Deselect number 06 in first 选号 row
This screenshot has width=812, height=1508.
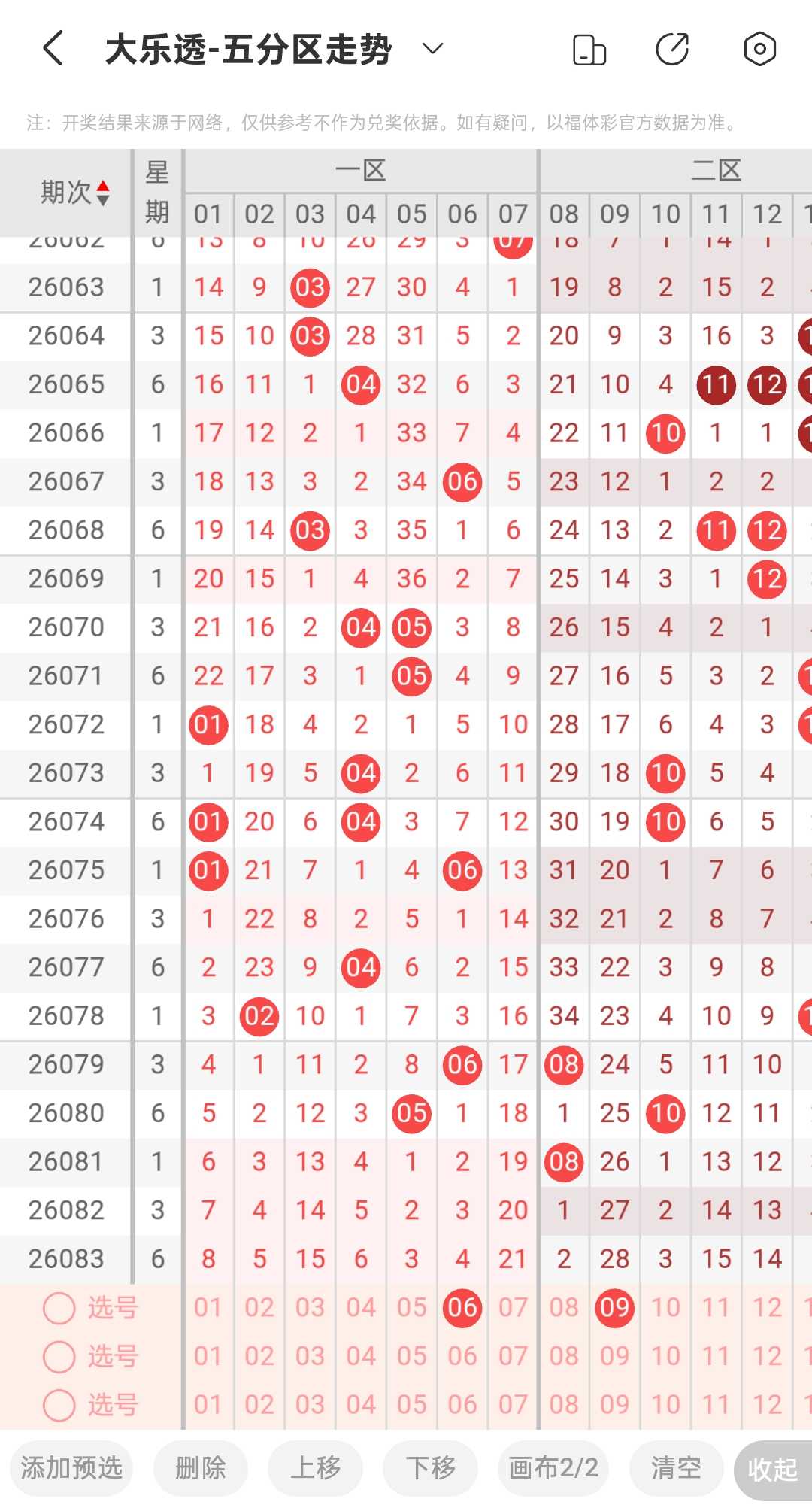pyautogui.click(x=462, y=1308)
